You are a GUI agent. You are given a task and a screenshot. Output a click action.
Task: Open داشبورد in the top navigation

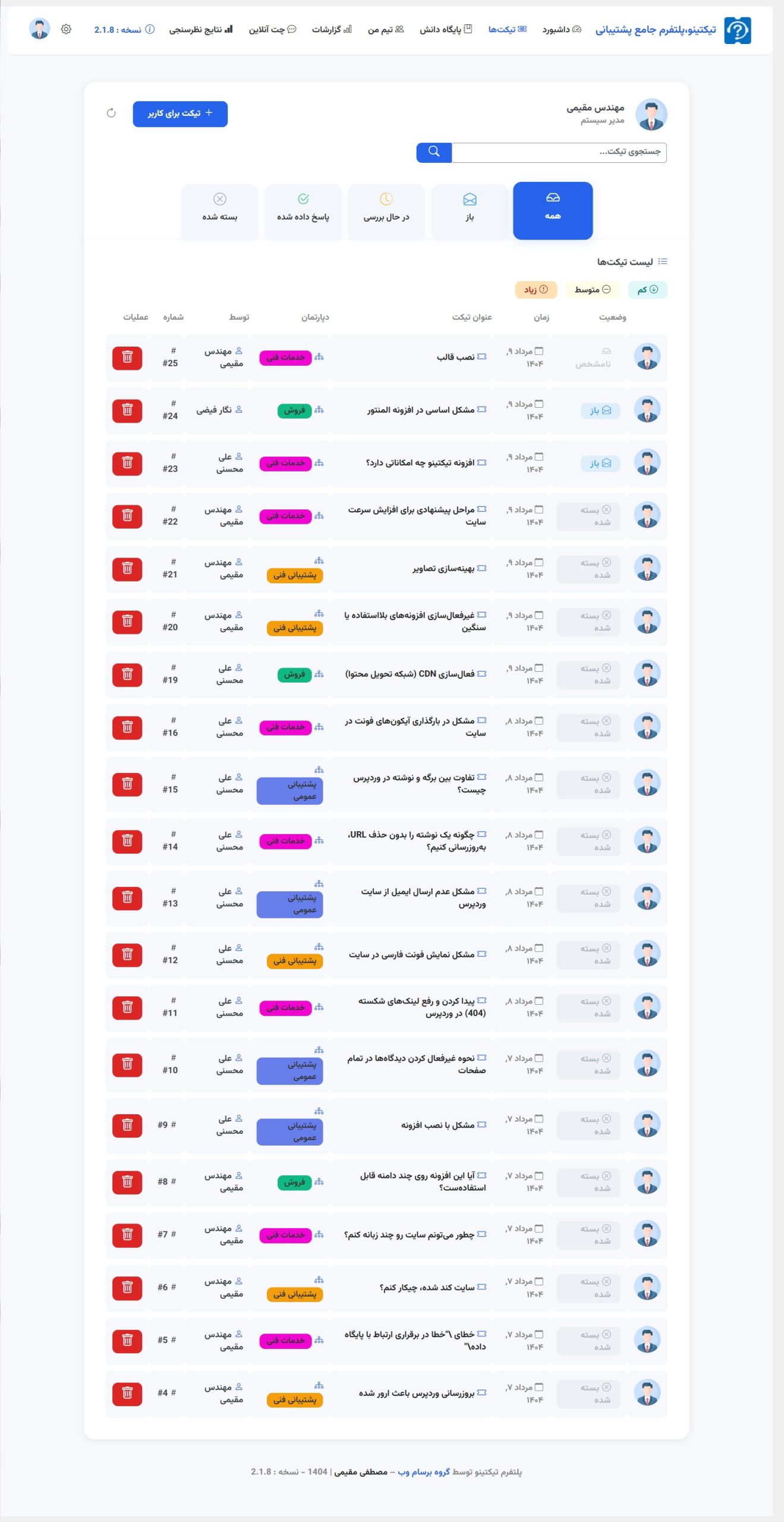click(x=561, y=29)
